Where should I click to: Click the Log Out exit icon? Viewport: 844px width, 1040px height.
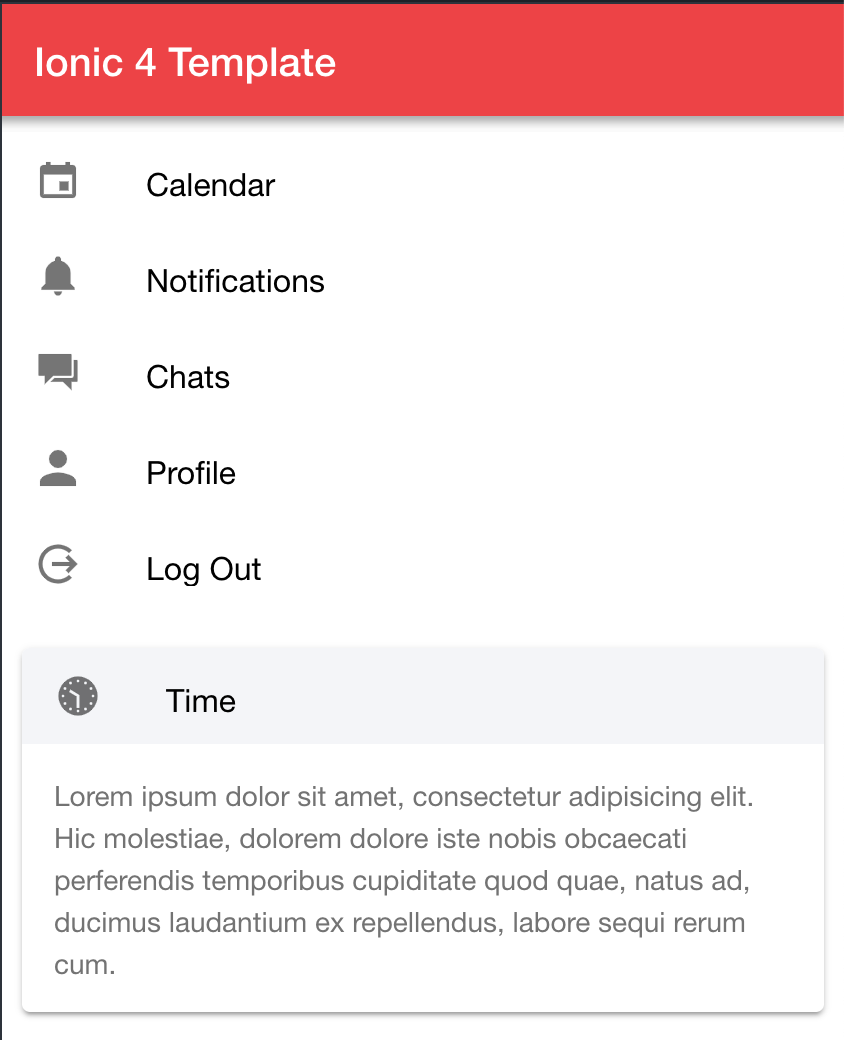click(57, 564)
